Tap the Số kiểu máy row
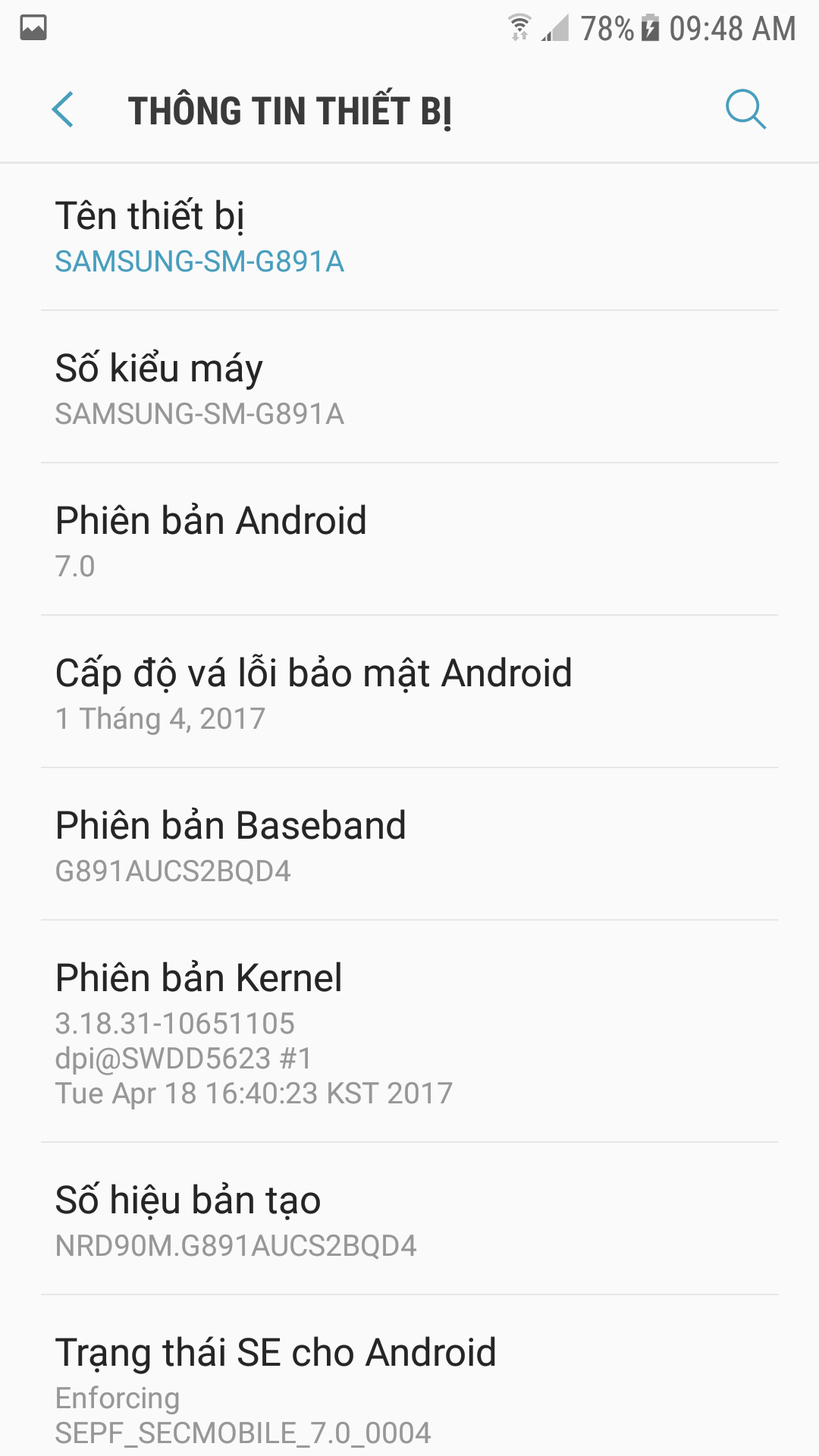The image size is (819, 1456). click(x=409, y=387)
